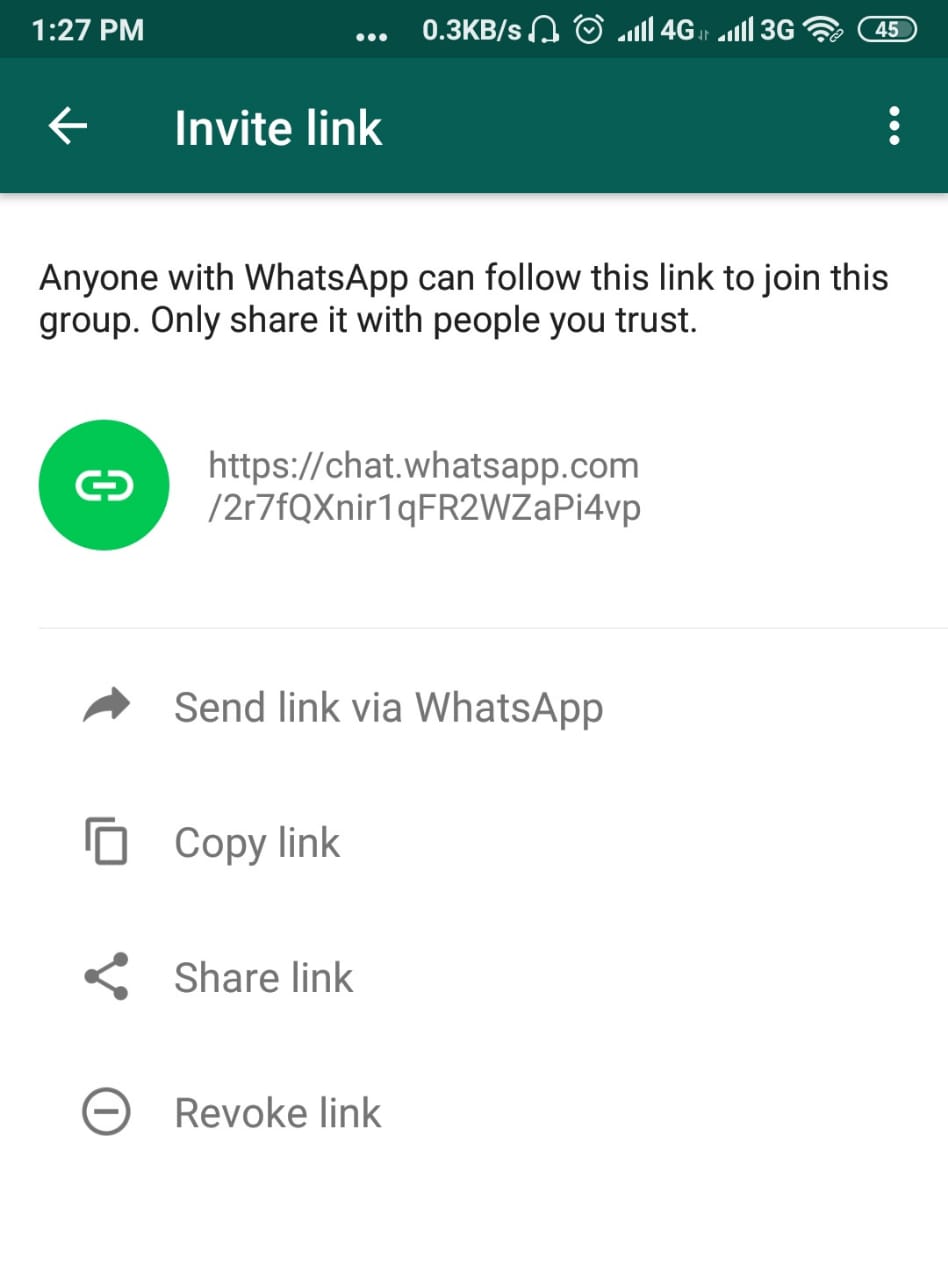Select Send link via WhatsApp
The height and width of the screenshot is (1280, 948).
[x=388, y=707]
